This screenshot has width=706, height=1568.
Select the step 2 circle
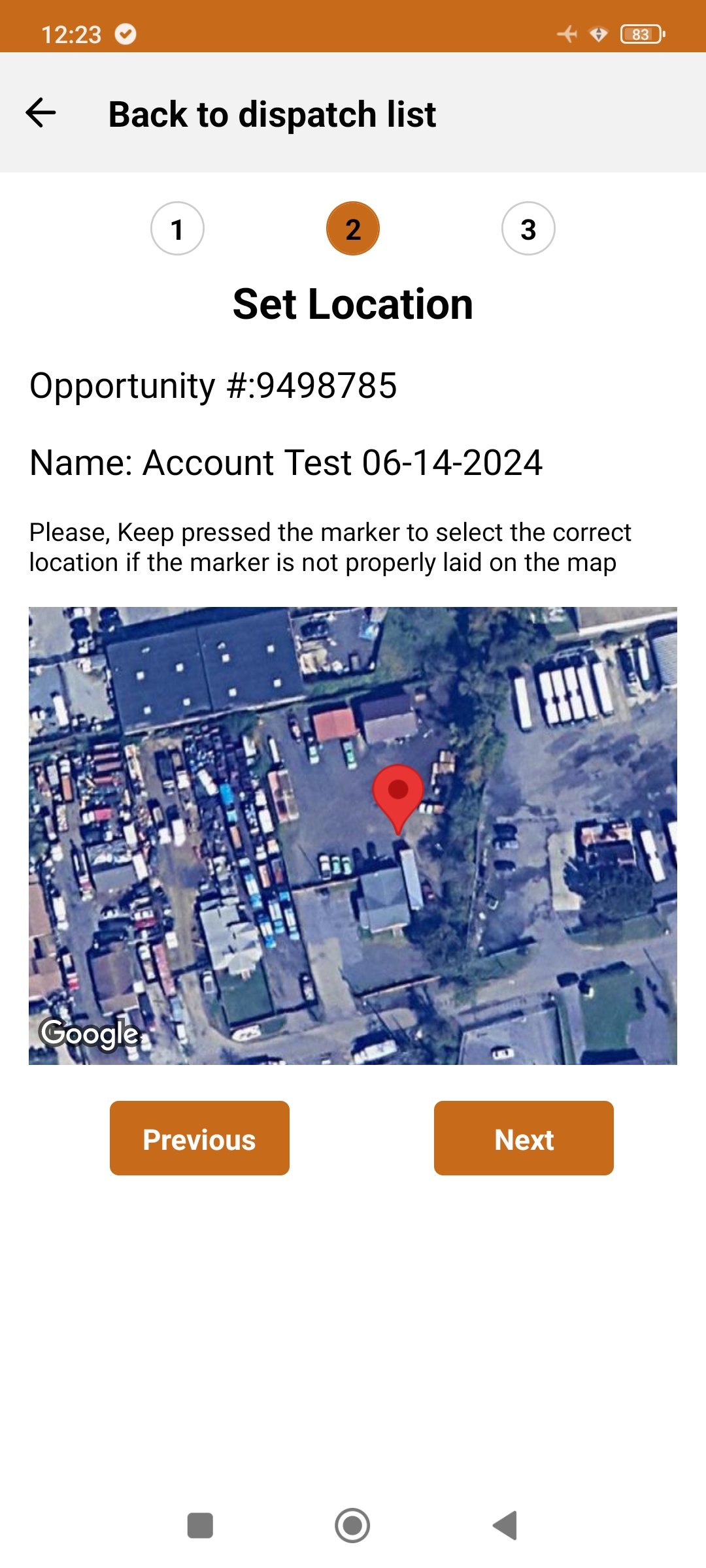coord(353,229)
